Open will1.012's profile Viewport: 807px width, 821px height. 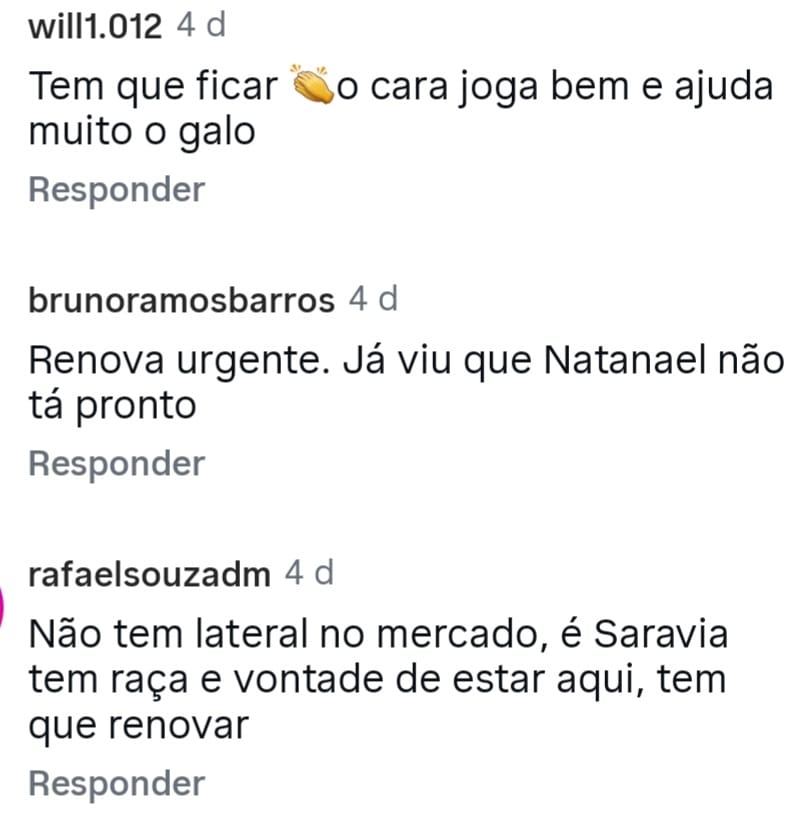[x=95, y=27]
